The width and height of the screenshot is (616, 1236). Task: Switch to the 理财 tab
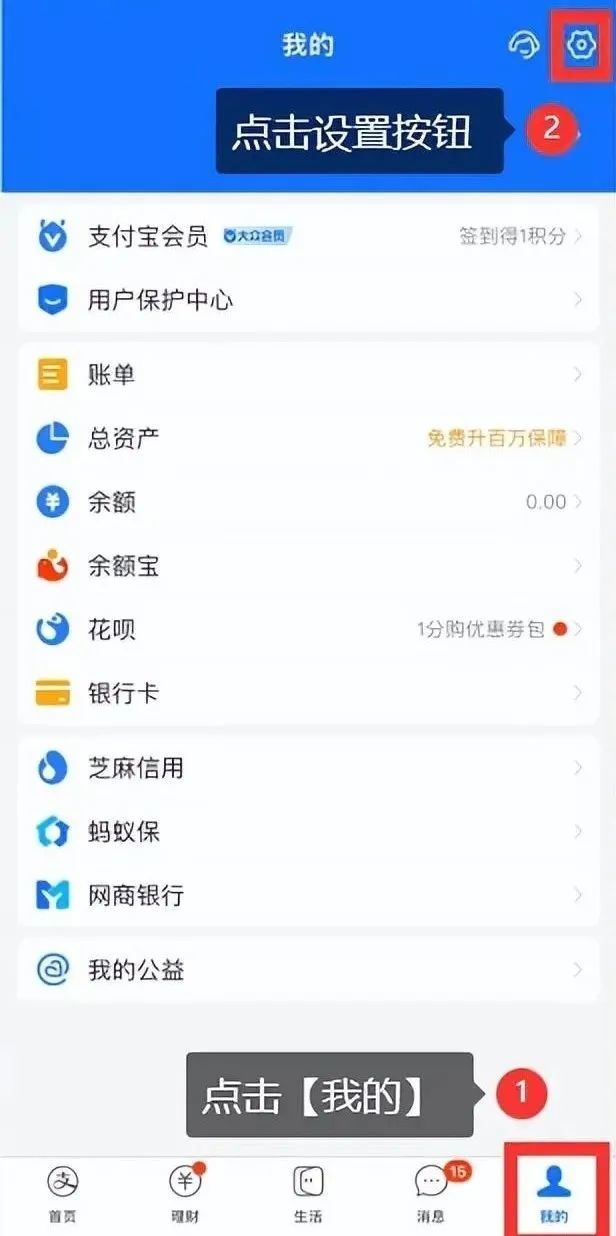pyautogui.click(x=185, y=1195)
